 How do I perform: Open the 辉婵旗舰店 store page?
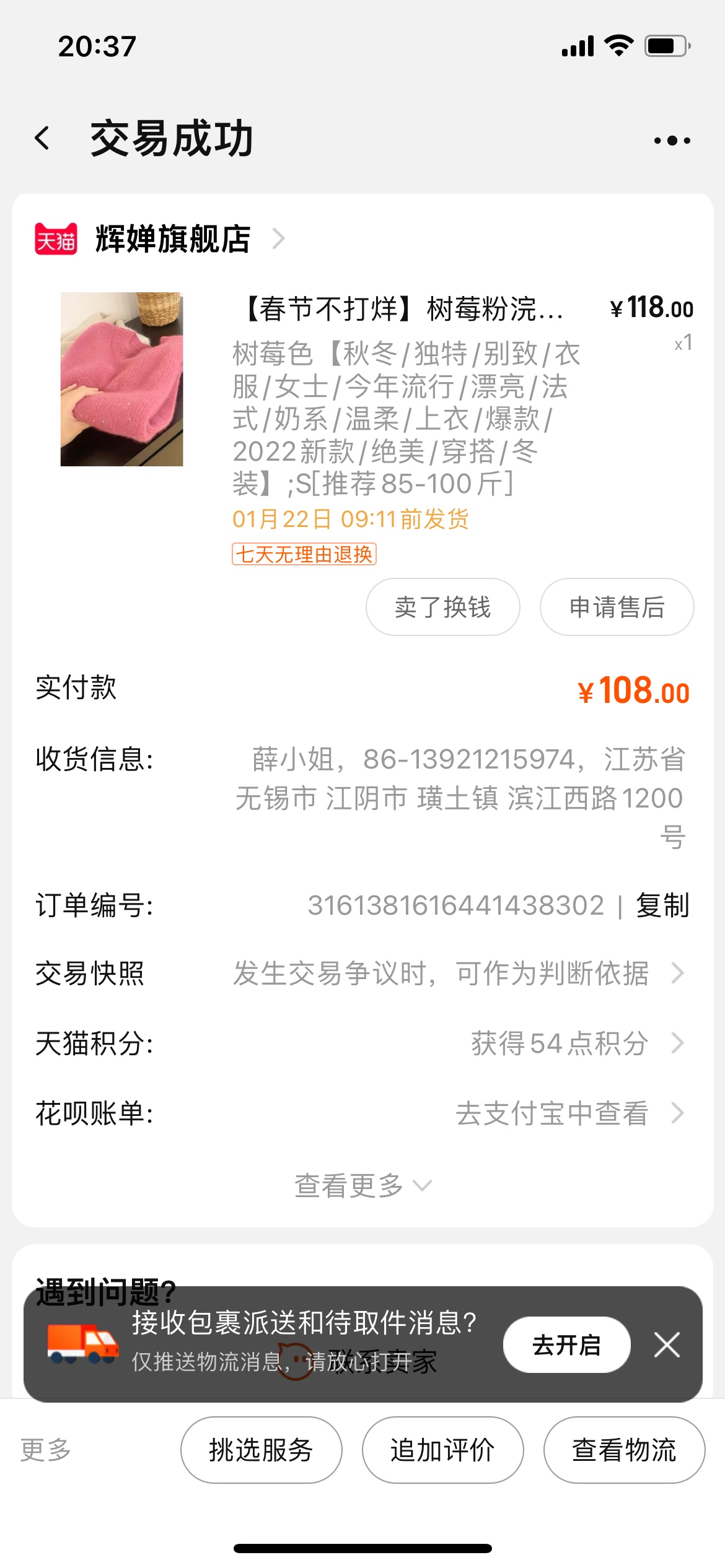click(x=174, y=239)
